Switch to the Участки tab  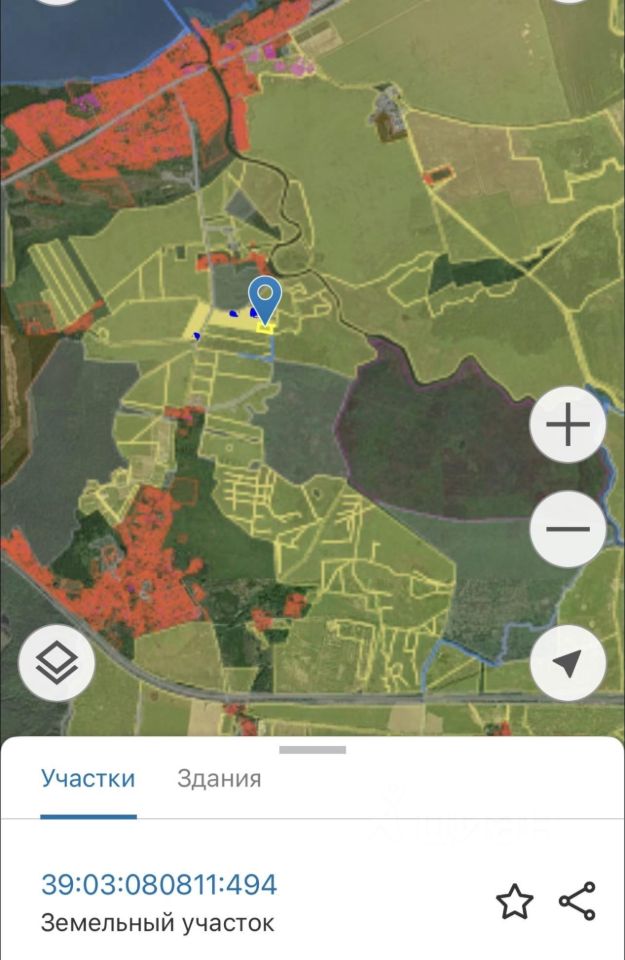pyautogui.click(x=88, y=779)
